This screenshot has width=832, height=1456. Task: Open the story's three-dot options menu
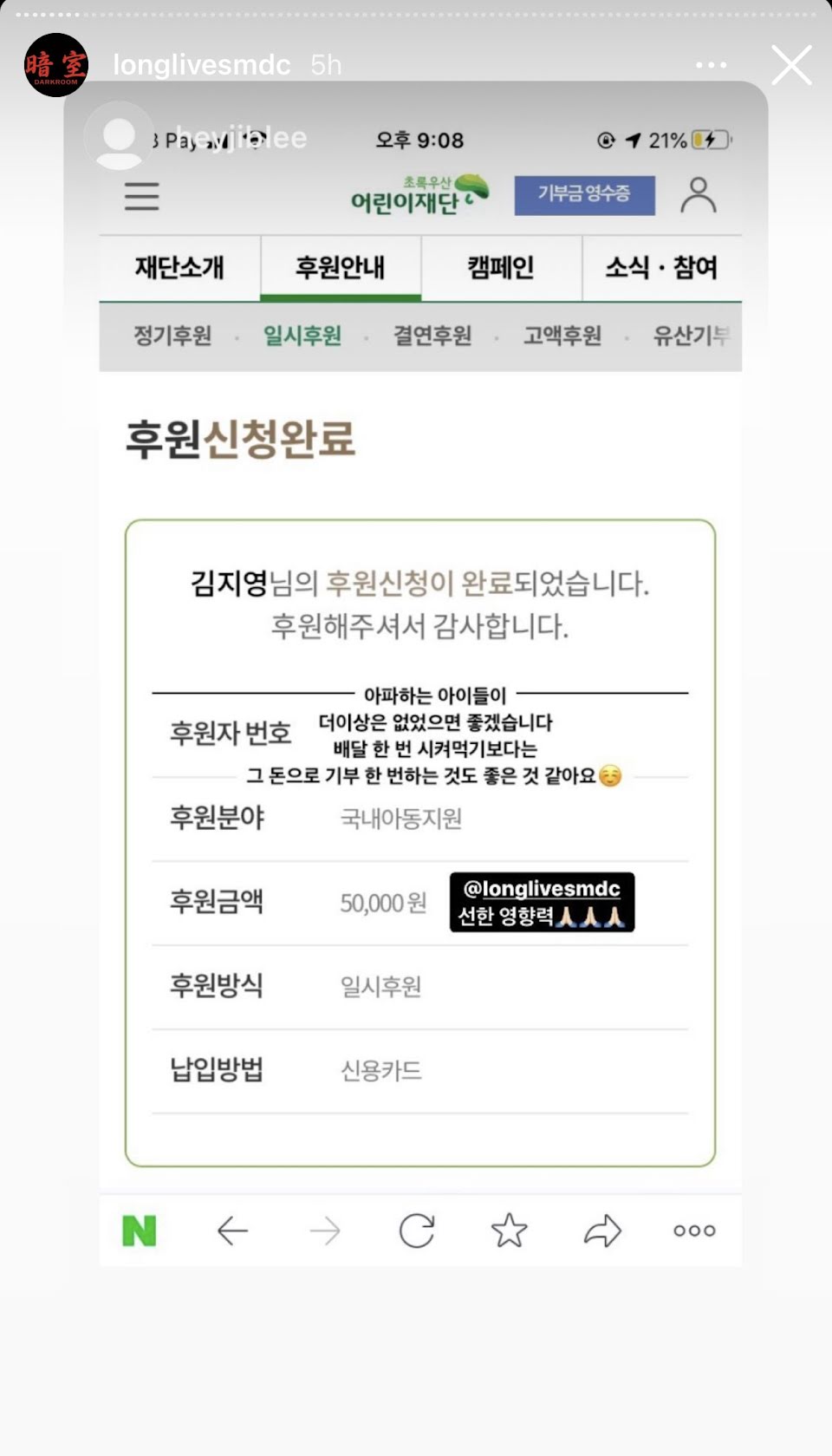click(x=712, y=65)
